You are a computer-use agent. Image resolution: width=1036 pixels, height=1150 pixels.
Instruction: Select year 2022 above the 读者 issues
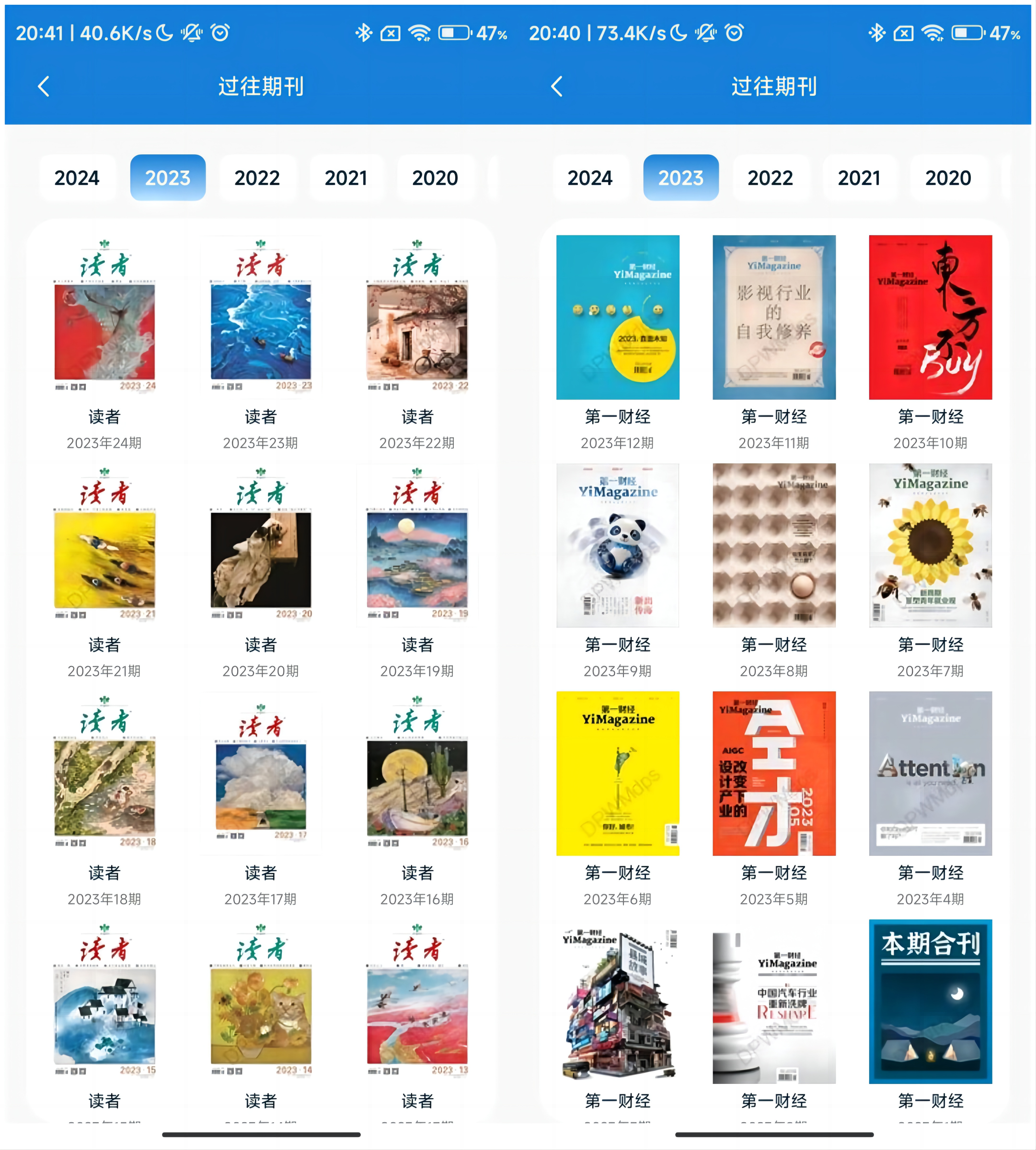pos(257,178)
